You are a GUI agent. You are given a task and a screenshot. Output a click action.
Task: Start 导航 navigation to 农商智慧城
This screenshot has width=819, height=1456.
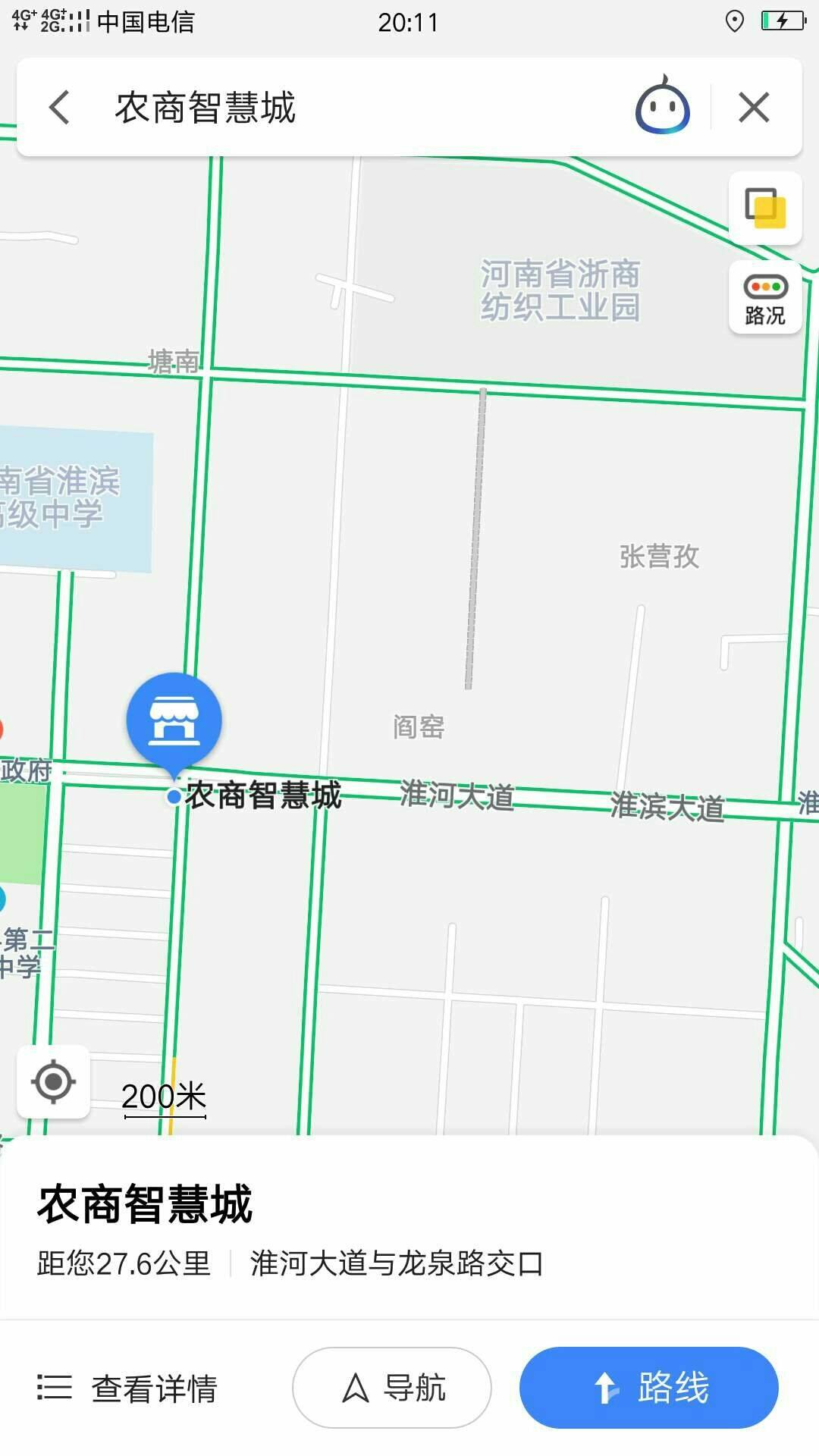(x=392, y=1389)
